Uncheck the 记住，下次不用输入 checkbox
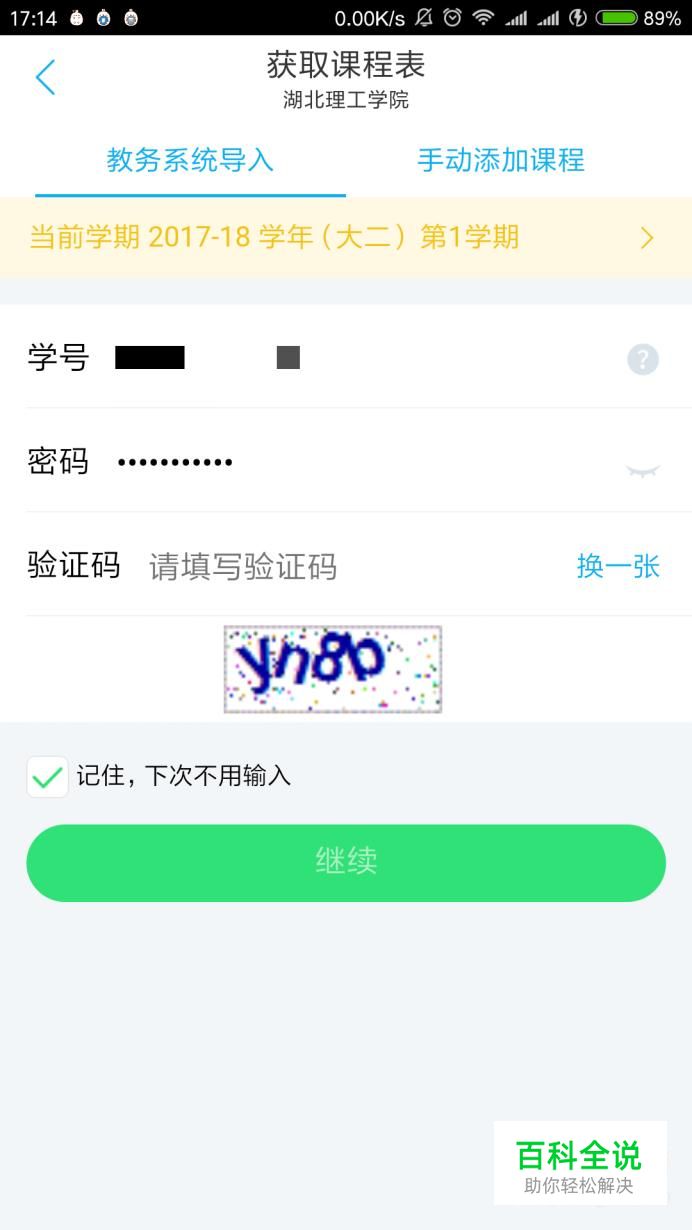 pos(47,776)
